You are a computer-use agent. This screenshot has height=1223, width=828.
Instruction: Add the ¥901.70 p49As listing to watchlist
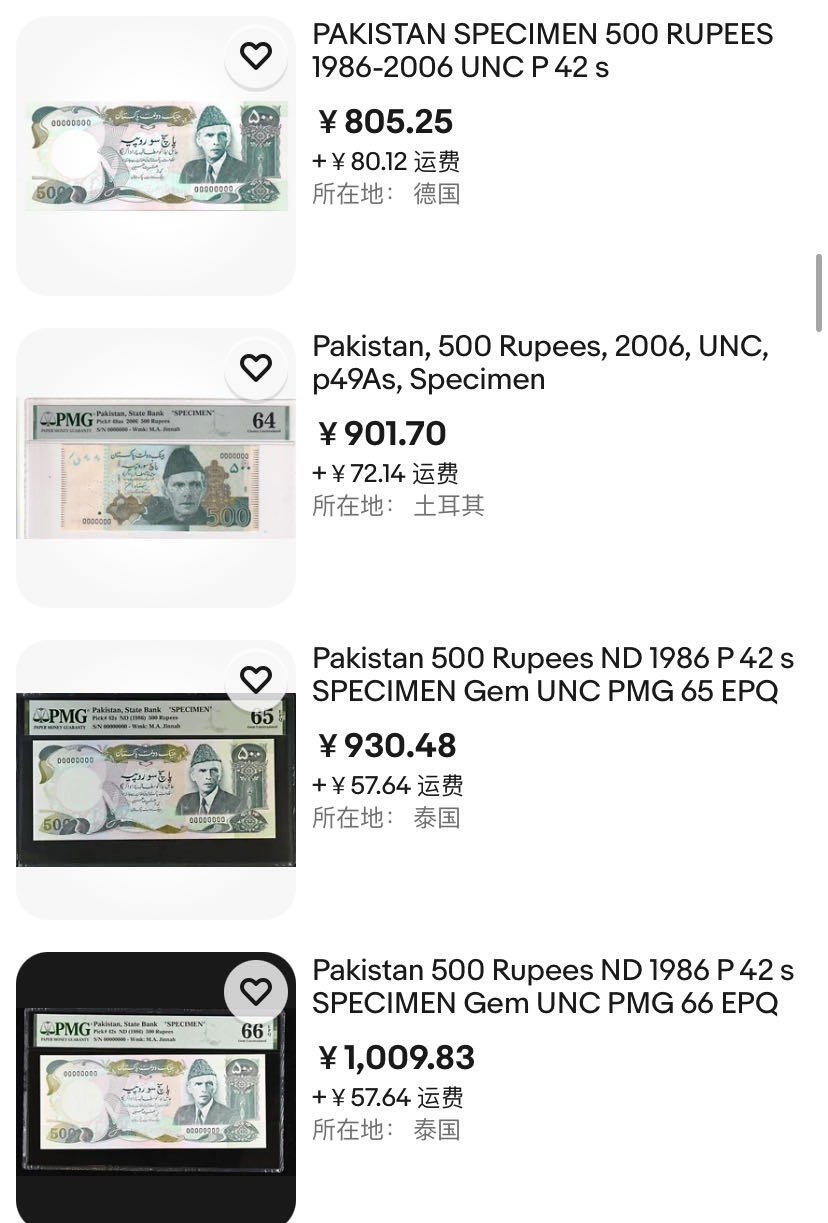256,368
